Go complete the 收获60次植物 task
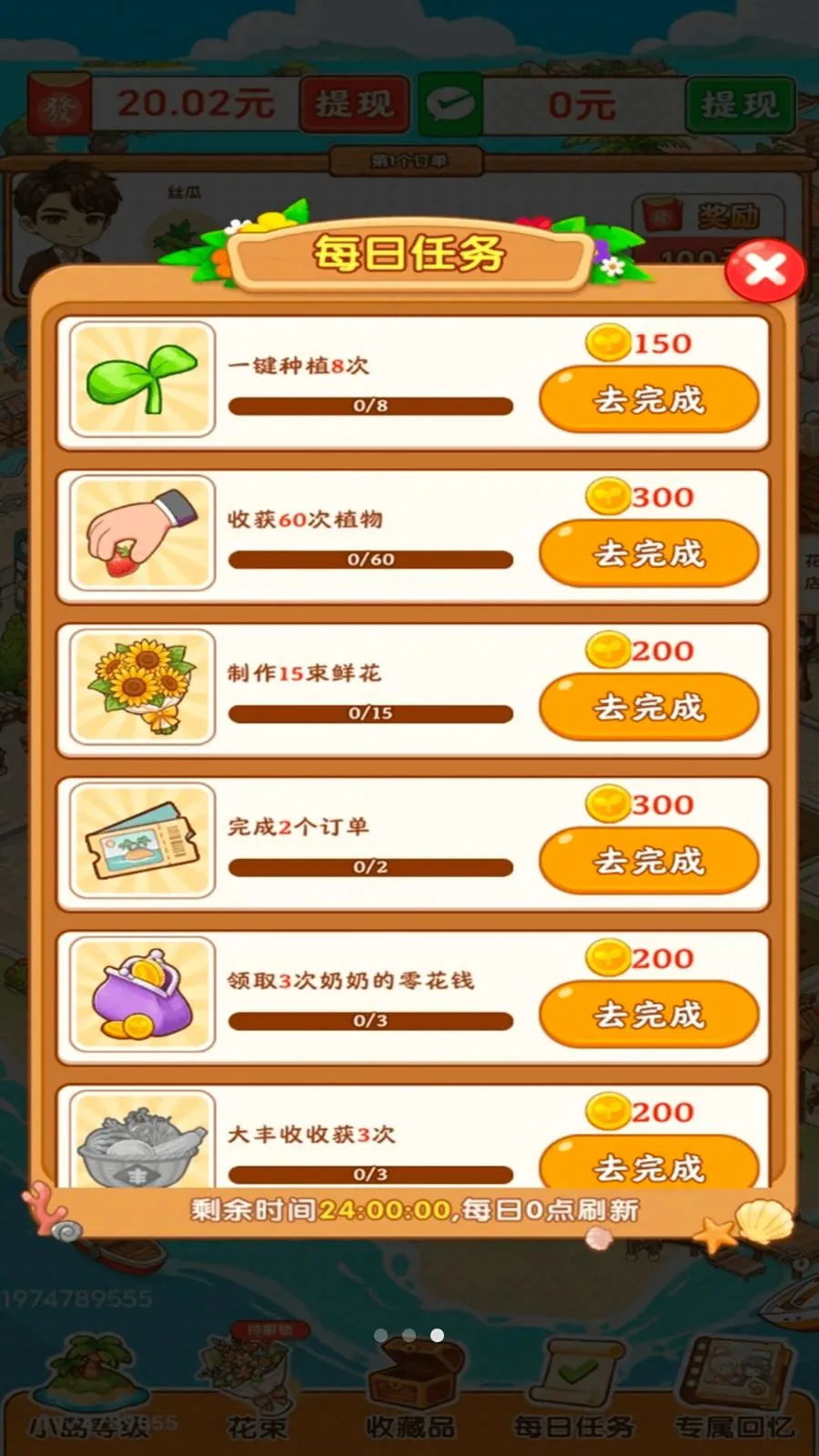 (649, 552)
